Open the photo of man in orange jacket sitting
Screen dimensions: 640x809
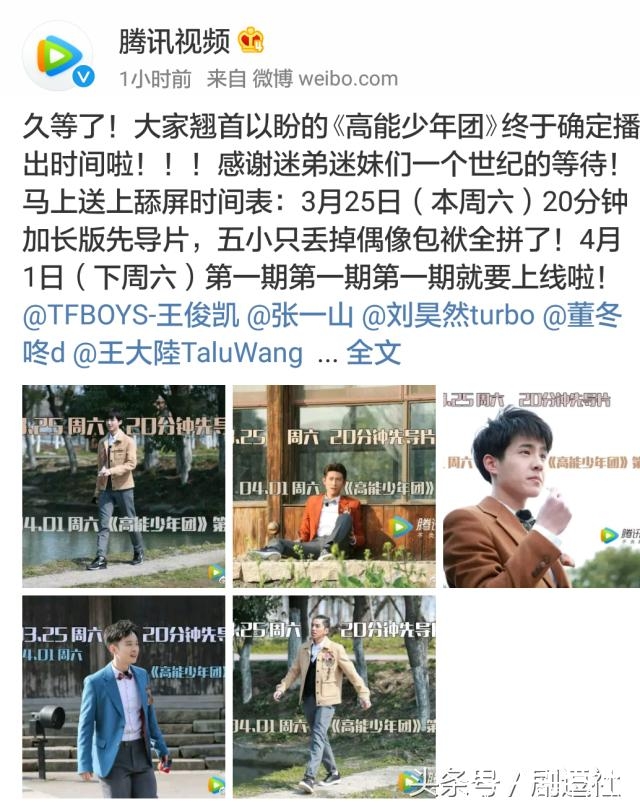[x=334, y=486]
